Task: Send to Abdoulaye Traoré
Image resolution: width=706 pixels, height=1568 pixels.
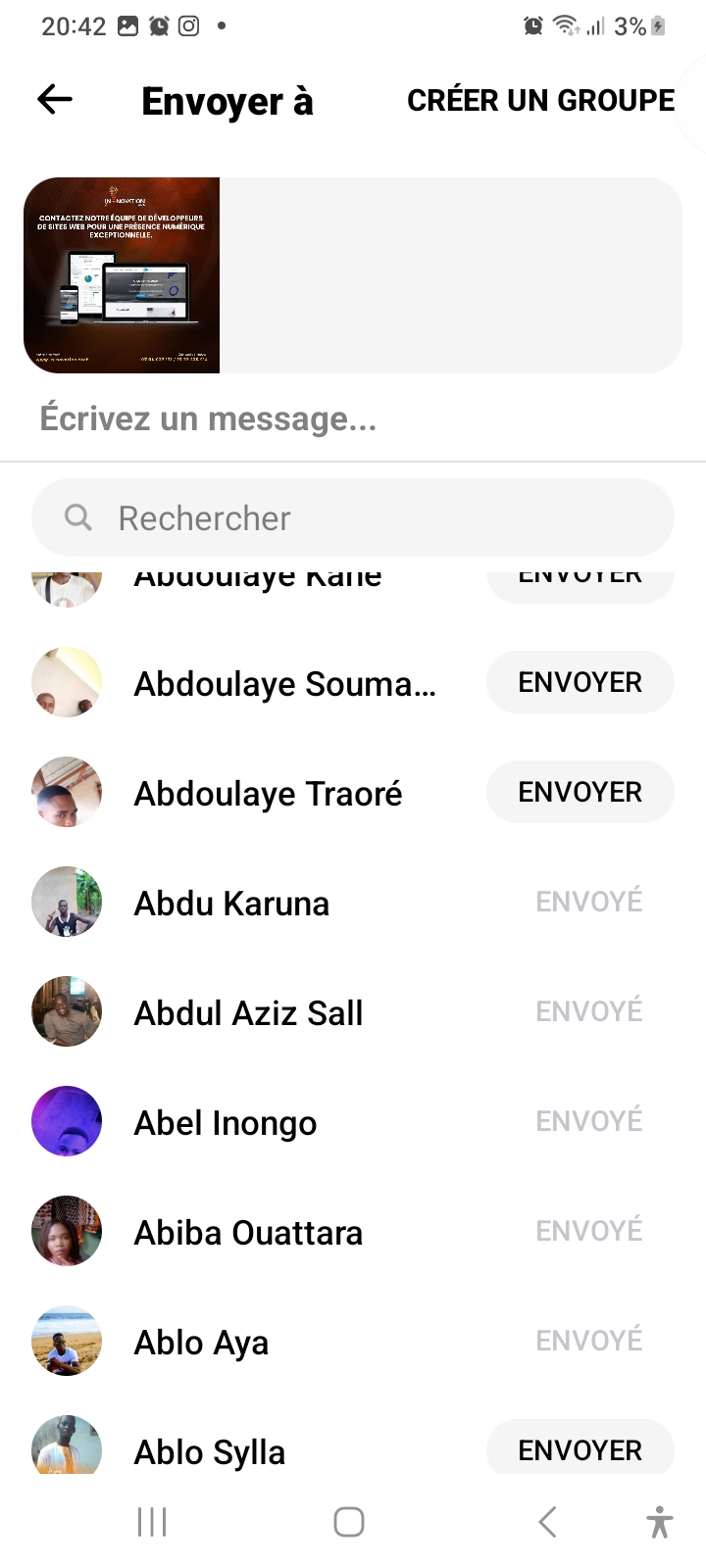Action: pos(580,792)
